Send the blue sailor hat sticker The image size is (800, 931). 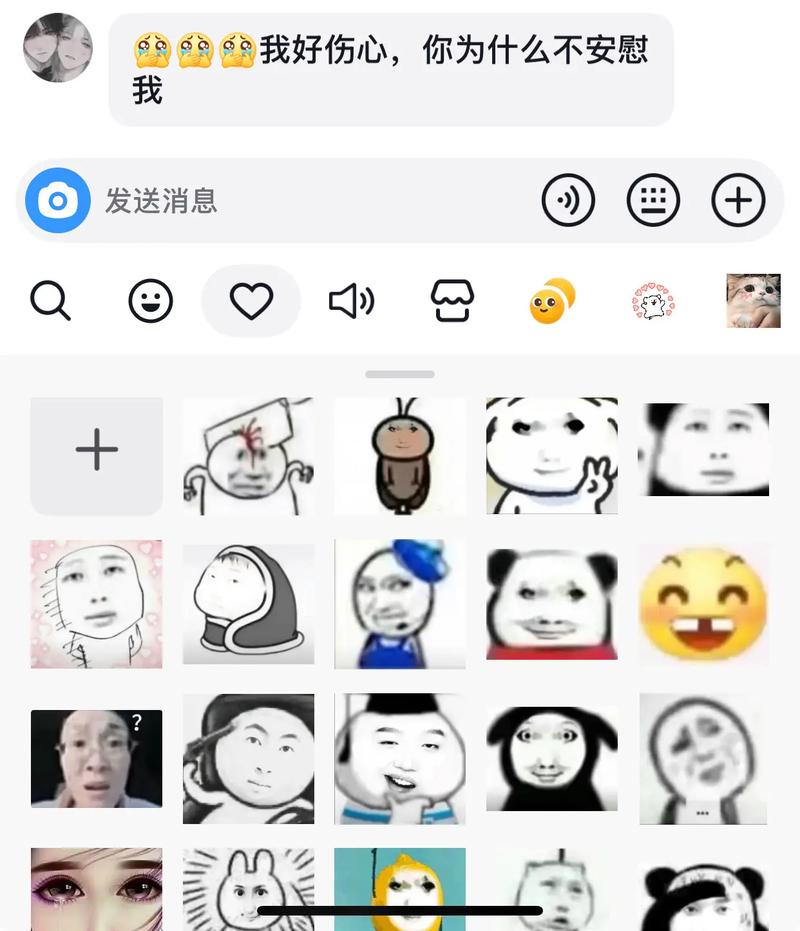pyautogui.click(x=399, y=606)
